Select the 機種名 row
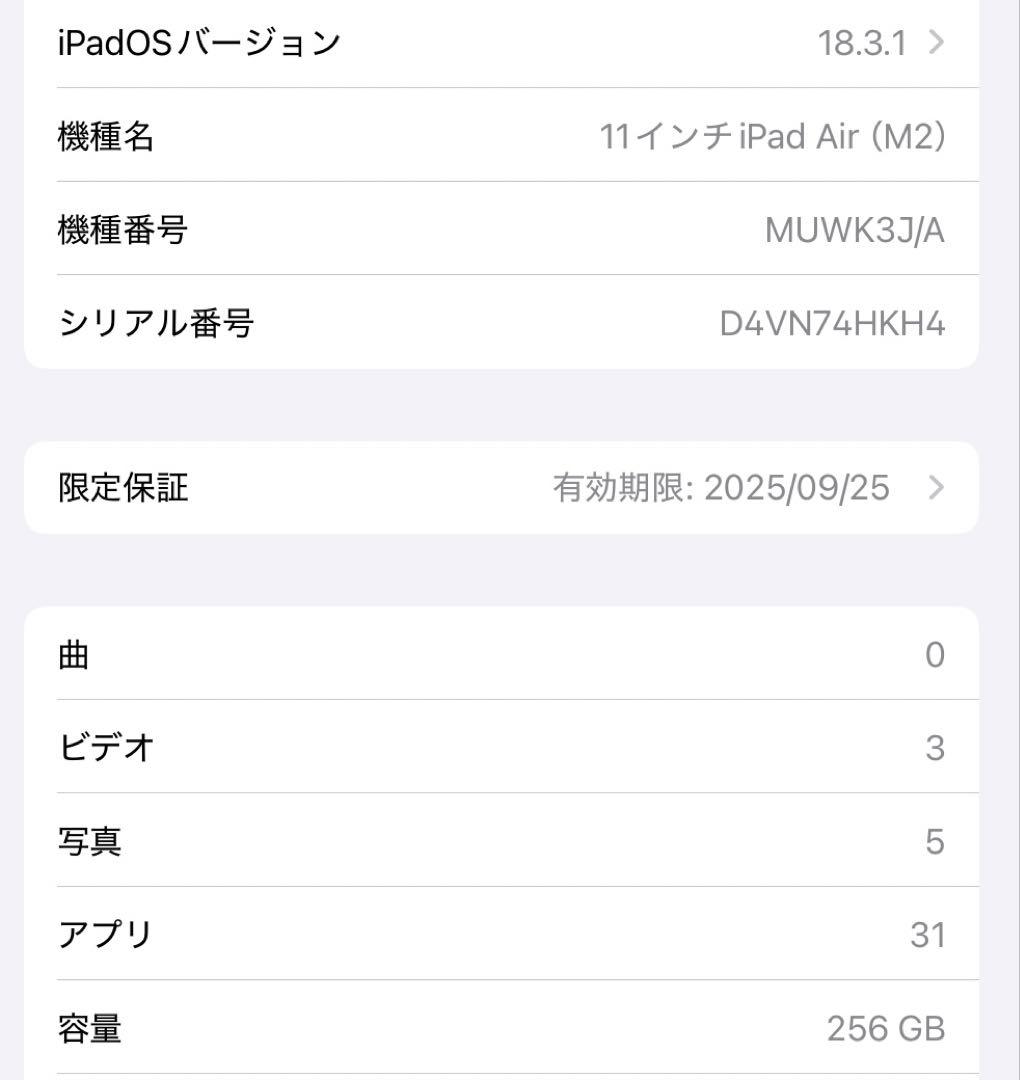This screenshot has width=1020, height=1080. [x=500, y=136]
